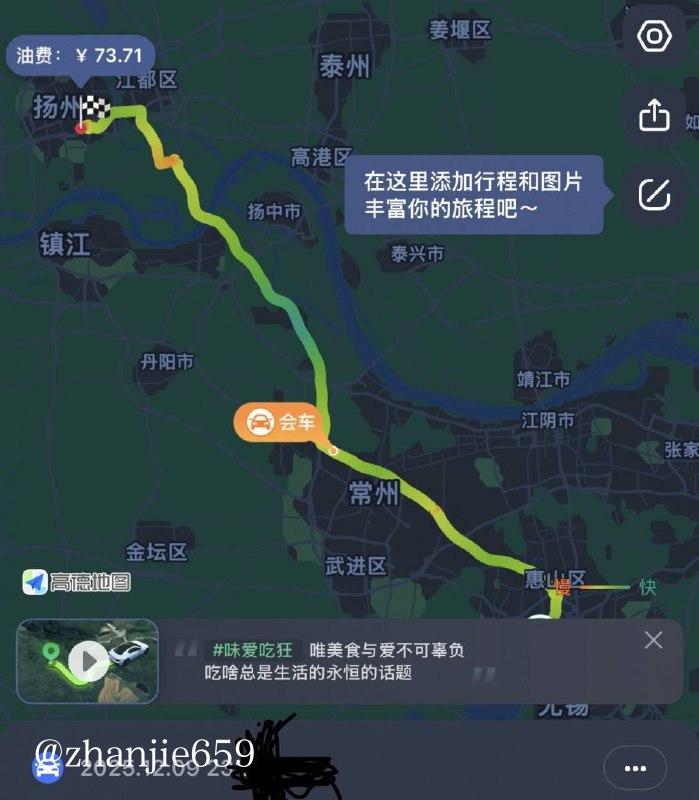Image resolution: width=699 pixels, height=800 pixels.
Task: Play the trip video thumbnail
Action: [88, 660]
